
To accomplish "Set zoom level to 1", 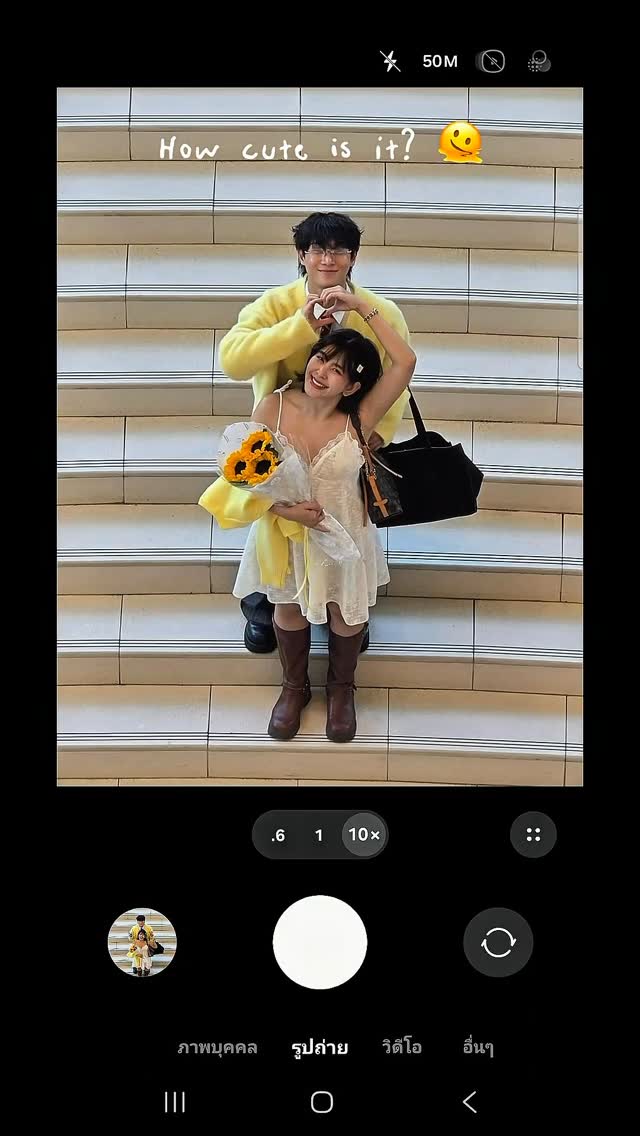I will click(319, 835).
